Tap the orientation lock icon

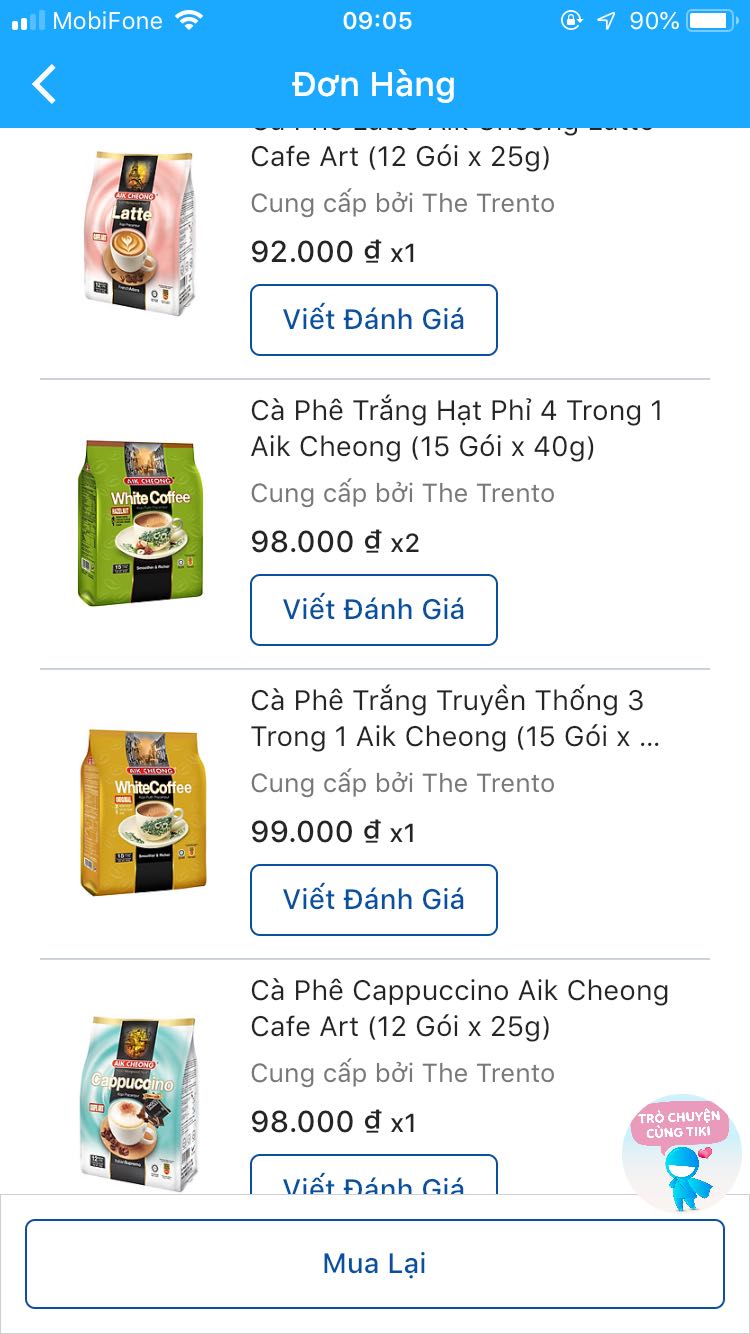(x=572, y=19)
